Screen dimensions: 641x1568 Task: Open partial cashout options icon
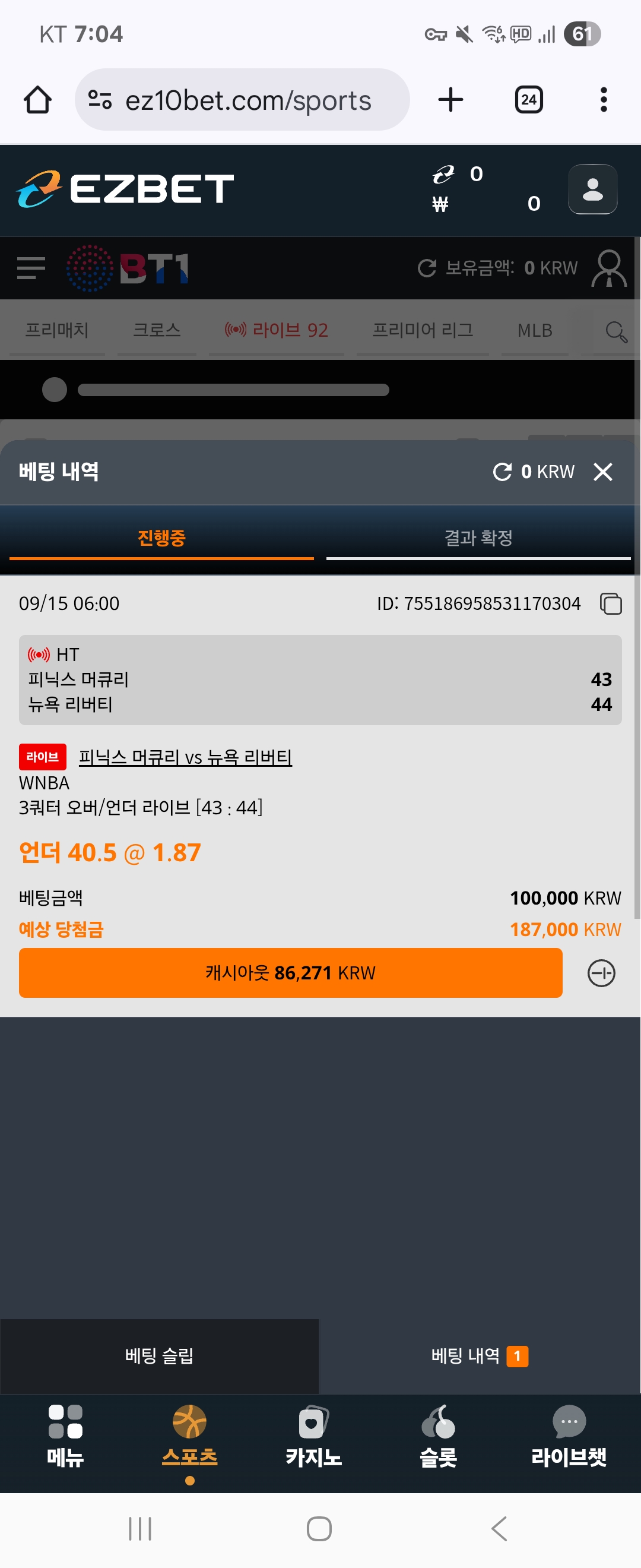601,973
